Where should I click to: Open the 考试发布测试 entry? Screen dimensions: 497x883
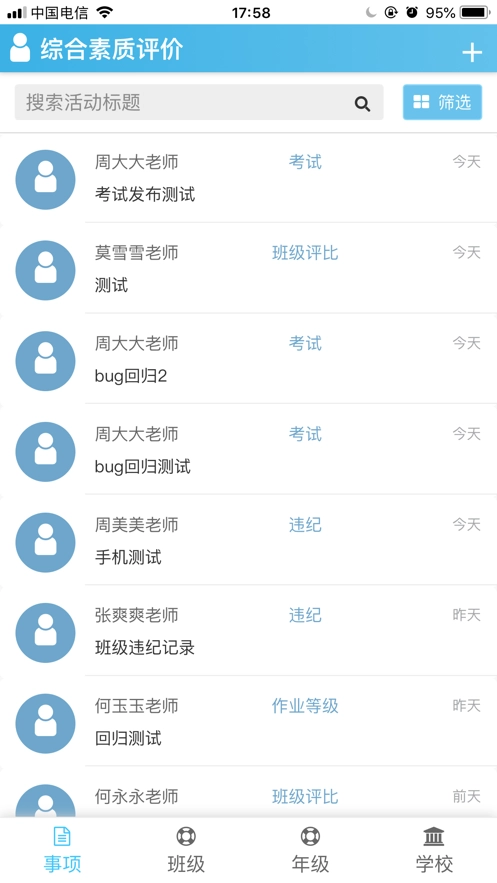(248, 179)
